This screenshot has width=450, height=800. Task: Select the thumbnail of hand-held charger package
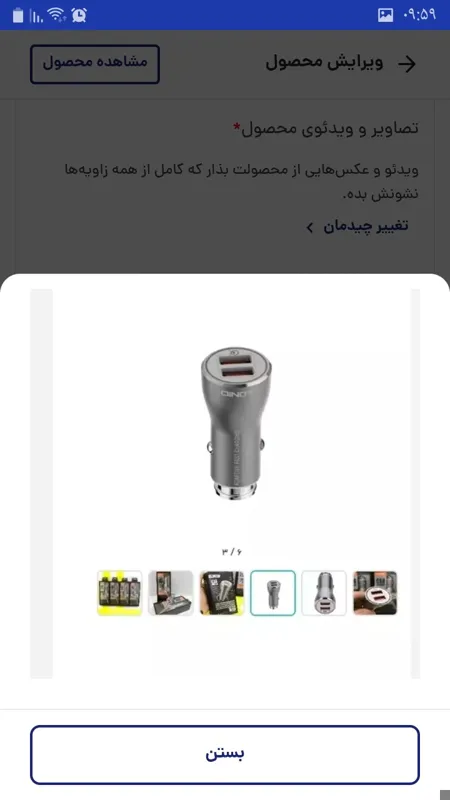pos(221,593)
